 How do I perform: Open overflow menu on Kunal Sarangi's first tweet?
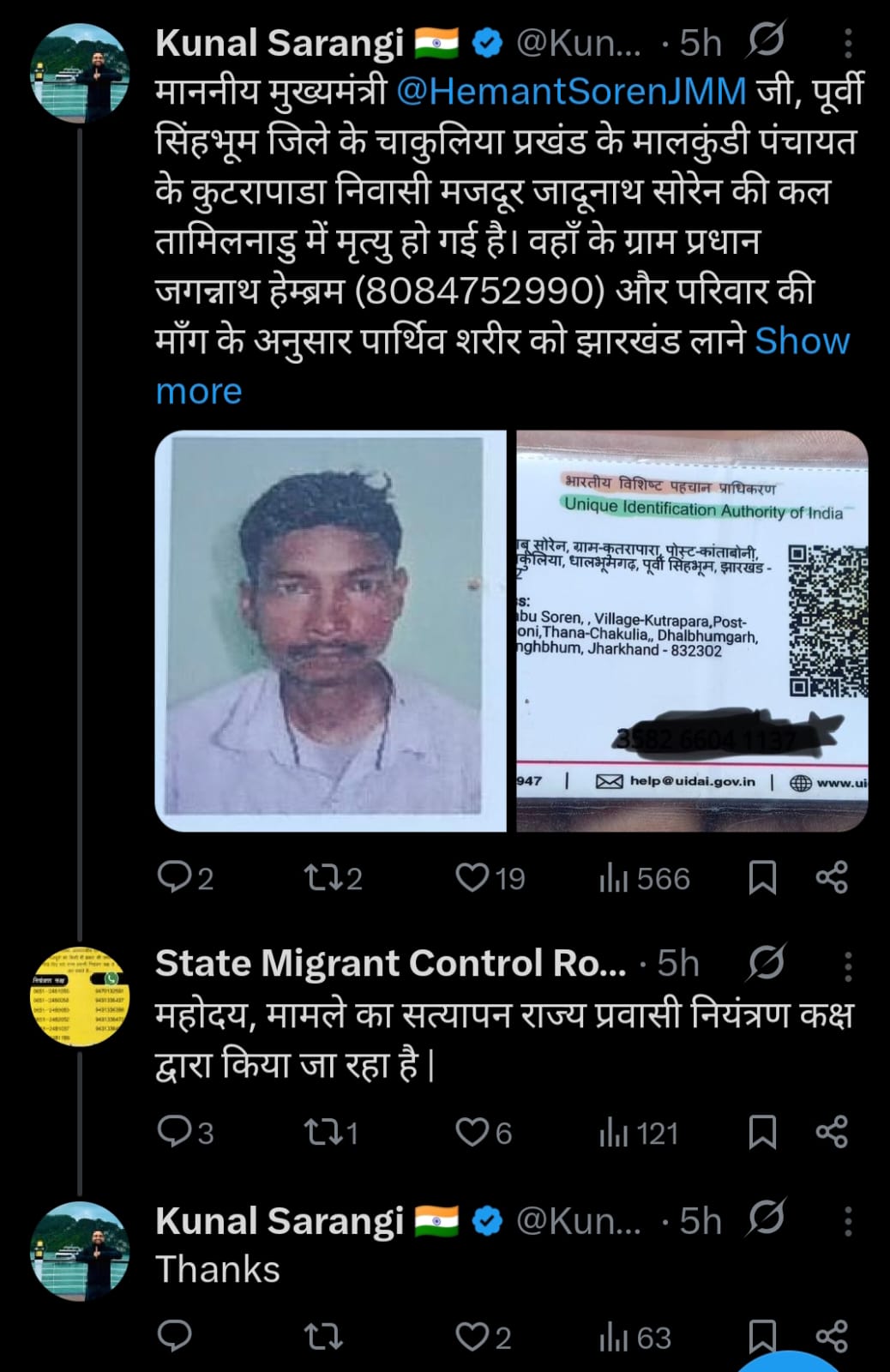click(847, 43)
